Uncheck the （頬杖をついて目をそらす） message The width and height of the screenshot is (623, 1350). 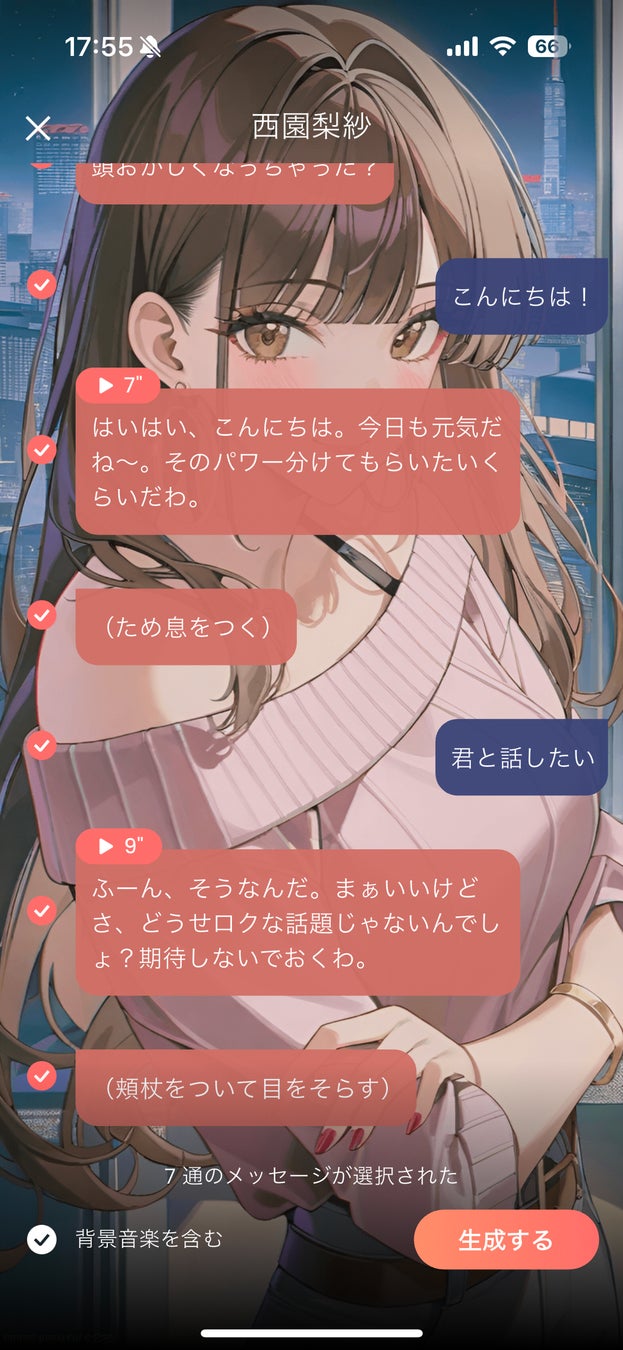pyautogui.click(x=41, y=1075)
